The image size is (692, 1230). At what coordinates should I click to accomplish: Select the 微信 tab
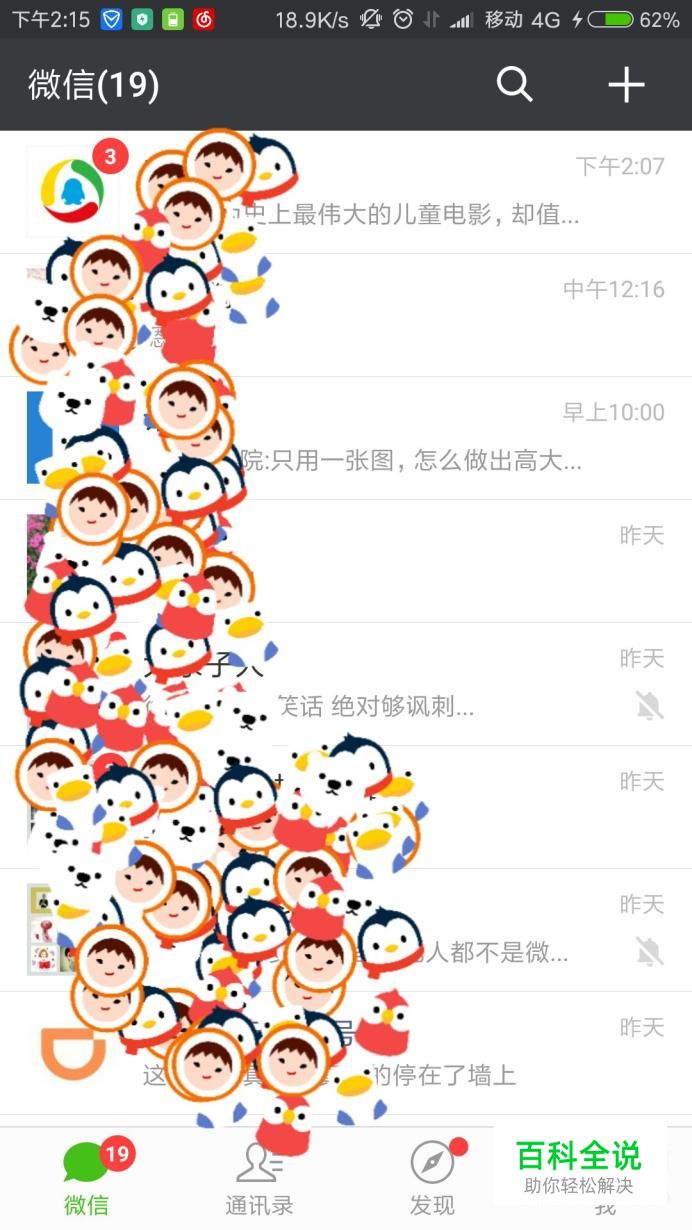pyautogui.click(x=87, y=1178)
